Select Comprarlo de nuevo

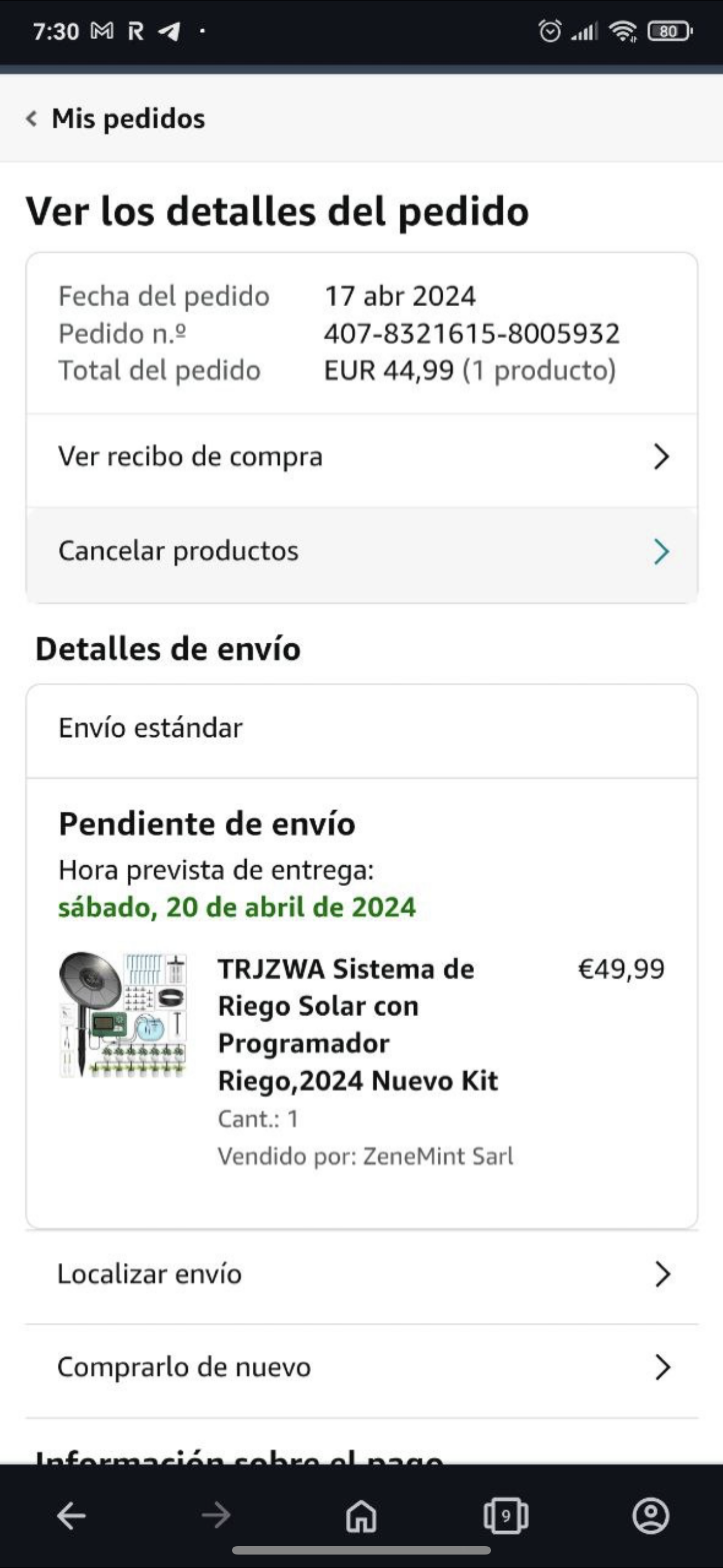[361, 1367]
